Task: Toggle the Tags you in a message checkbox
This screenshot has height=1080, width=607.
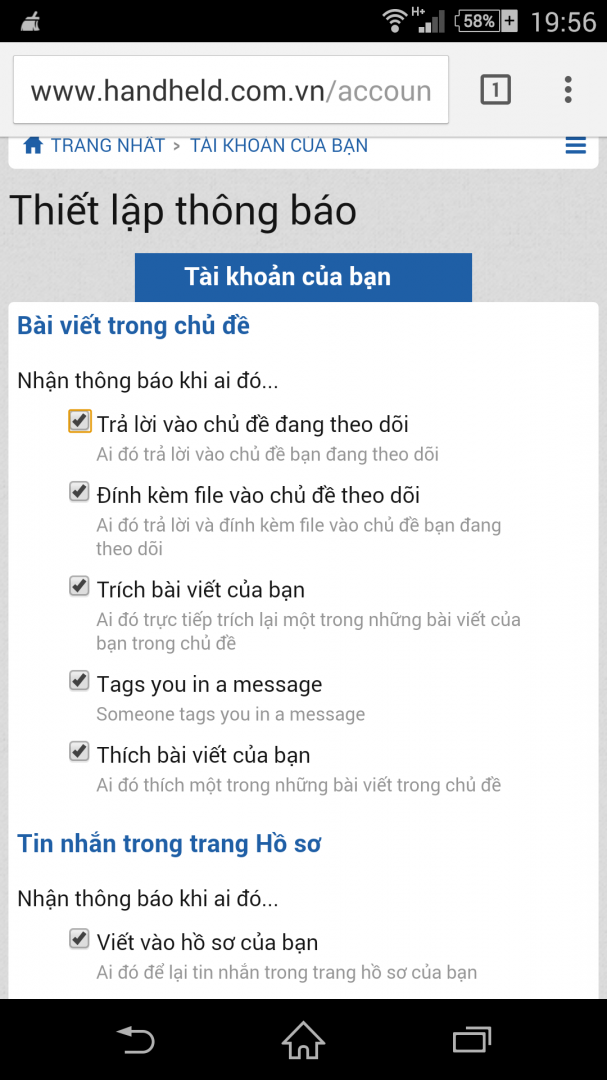Action: pyautogui.click(x=80, y=682)
